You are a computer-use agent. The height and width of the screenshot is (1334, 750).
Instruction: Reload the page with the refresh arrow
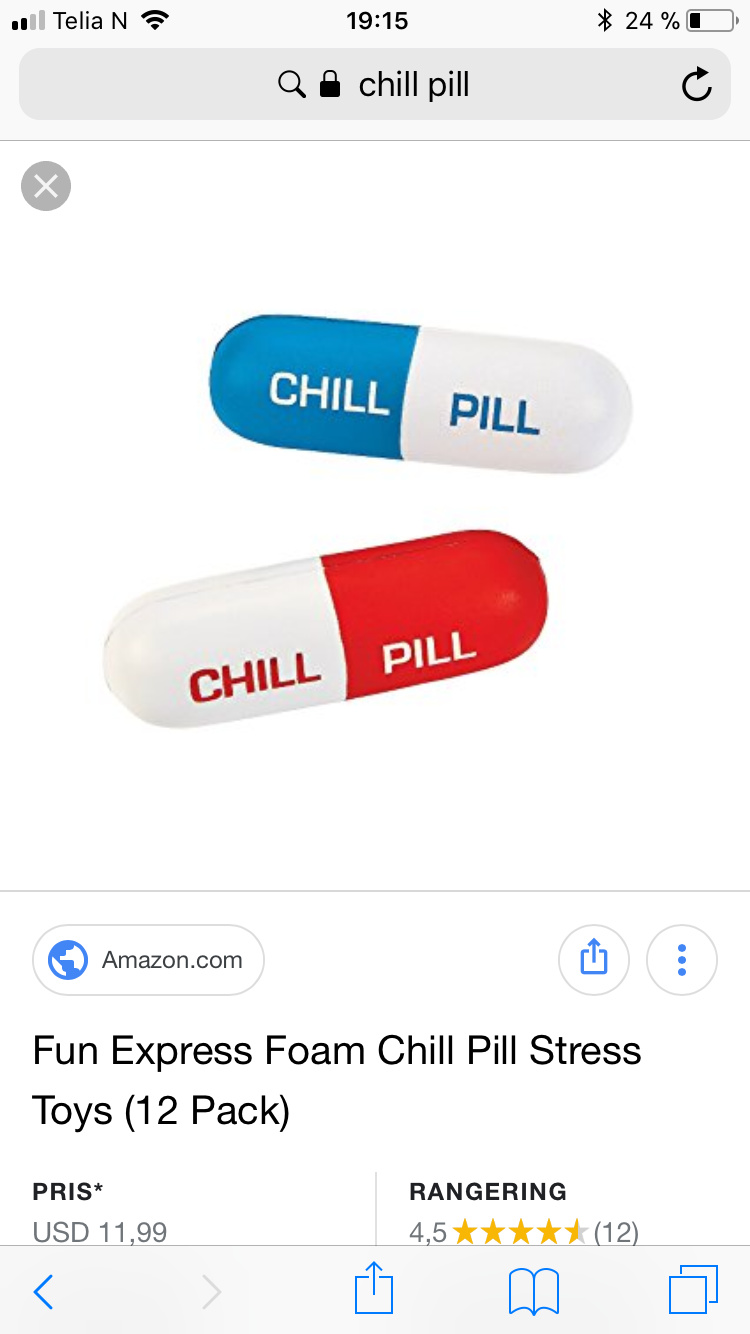(696, 86)
